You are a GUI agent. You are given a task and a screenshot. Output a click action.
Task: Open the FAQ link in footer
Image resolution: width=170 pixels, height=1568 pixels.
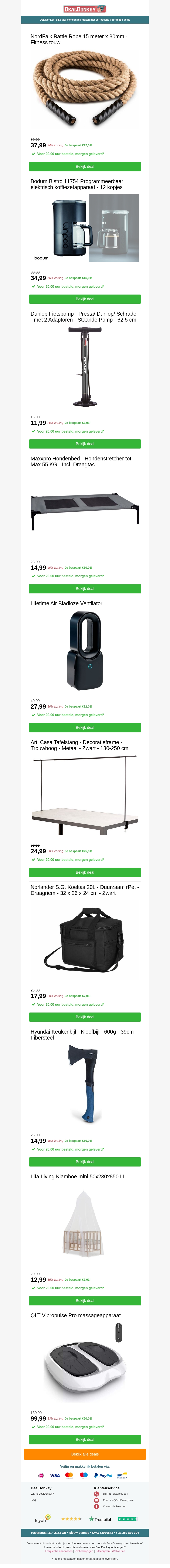33,1500
